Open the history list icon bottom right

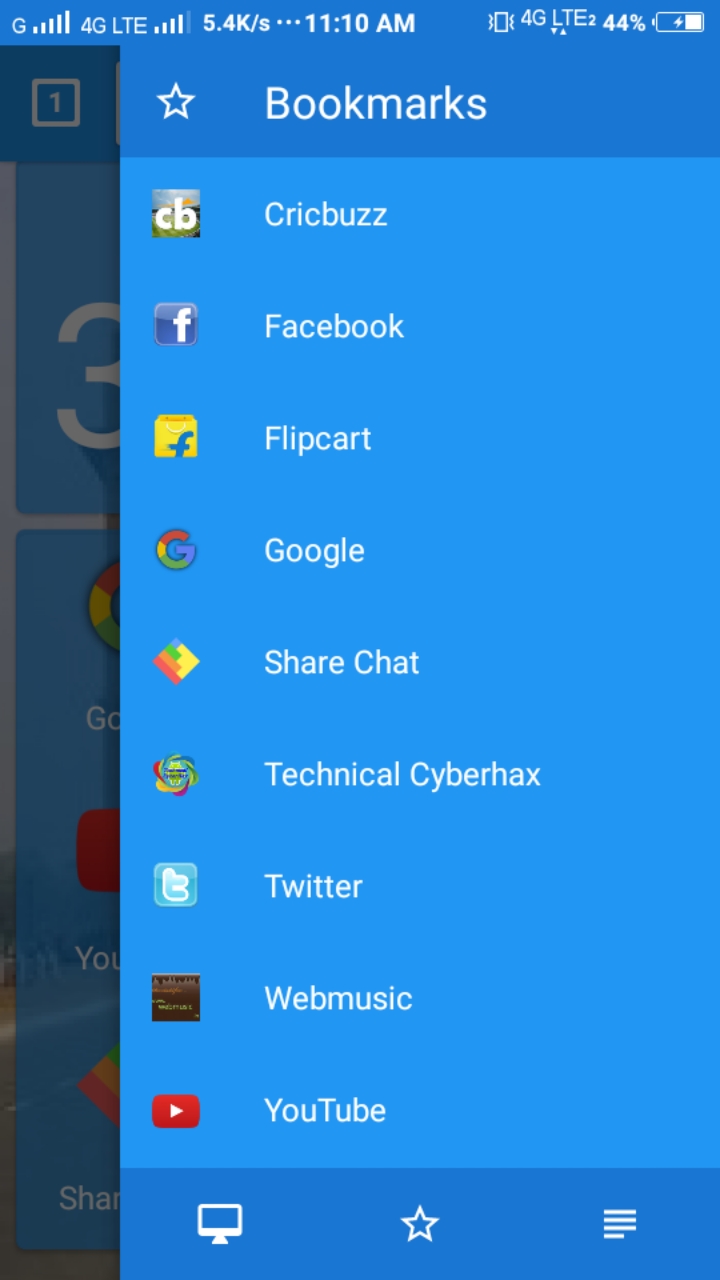[619, 1223]
